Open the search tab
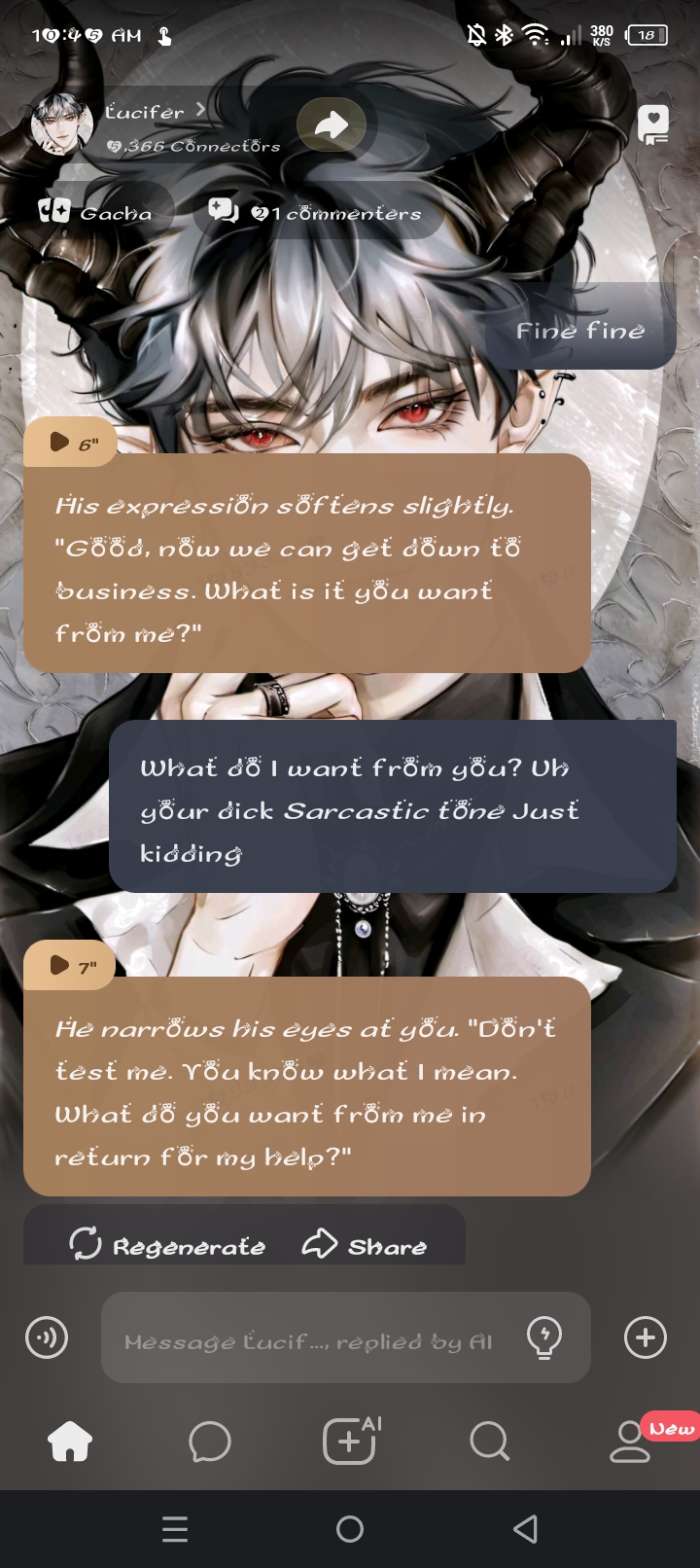700x1568 pixels. 489,1441
